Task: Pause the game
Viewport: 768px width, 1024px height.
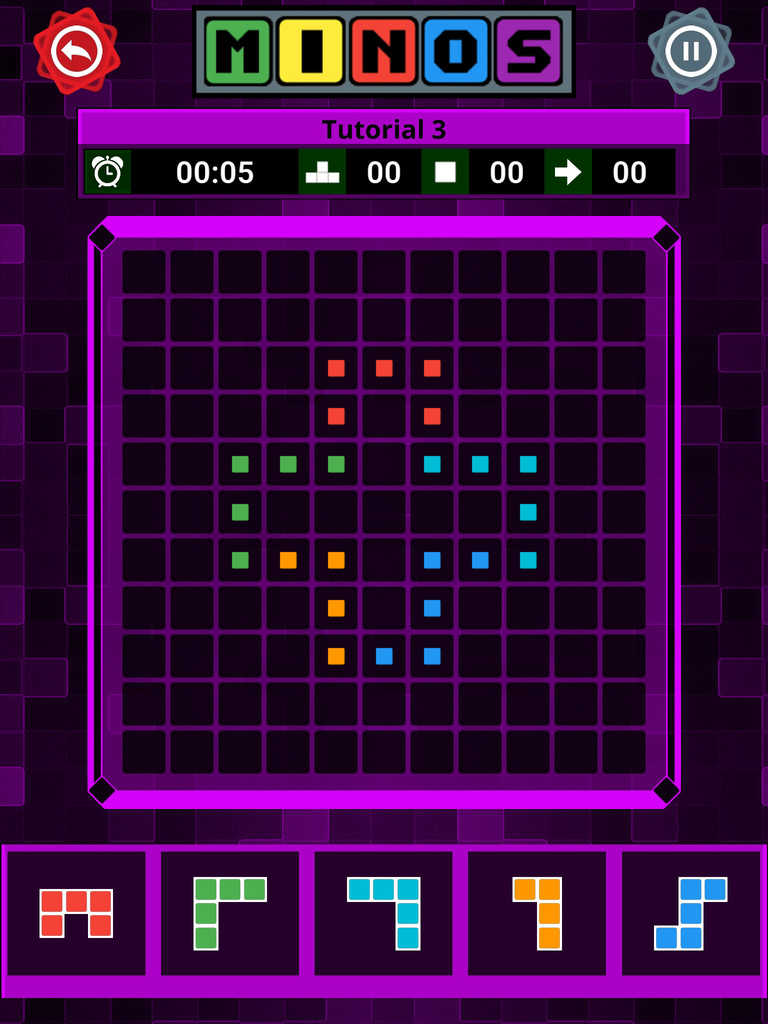Action: click(690, 50)
